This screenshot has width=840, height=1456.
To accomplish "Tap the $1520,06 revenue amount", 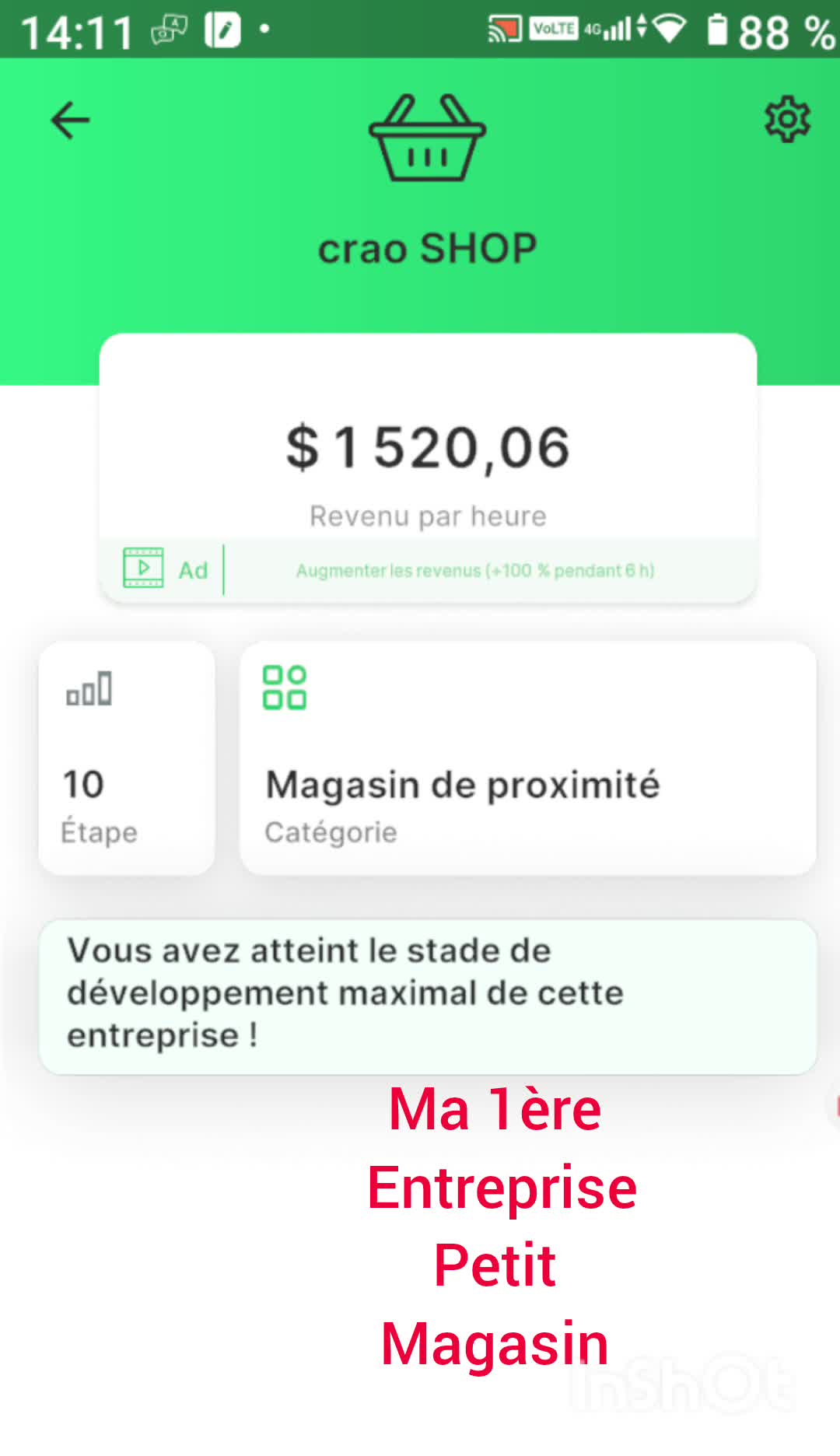I will 427,445.
